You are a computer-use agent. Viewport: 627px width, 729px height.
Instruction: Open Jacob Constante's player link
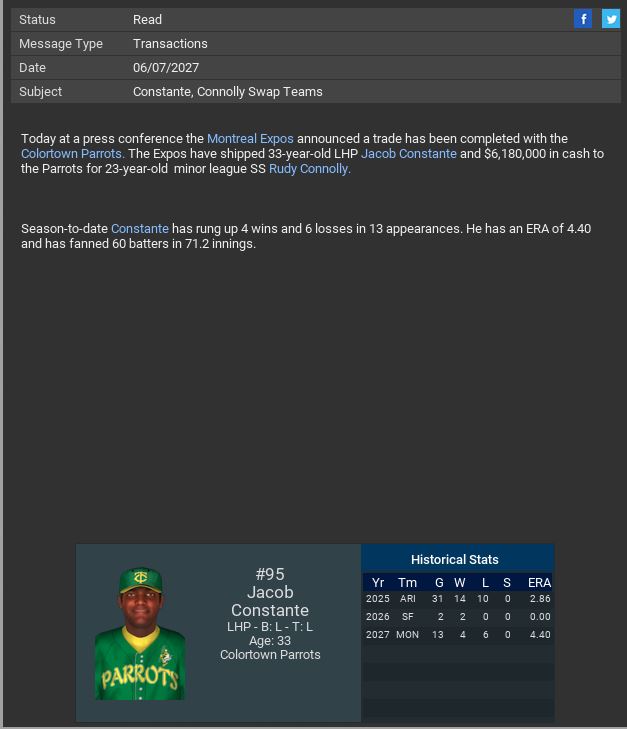(408, 154)
